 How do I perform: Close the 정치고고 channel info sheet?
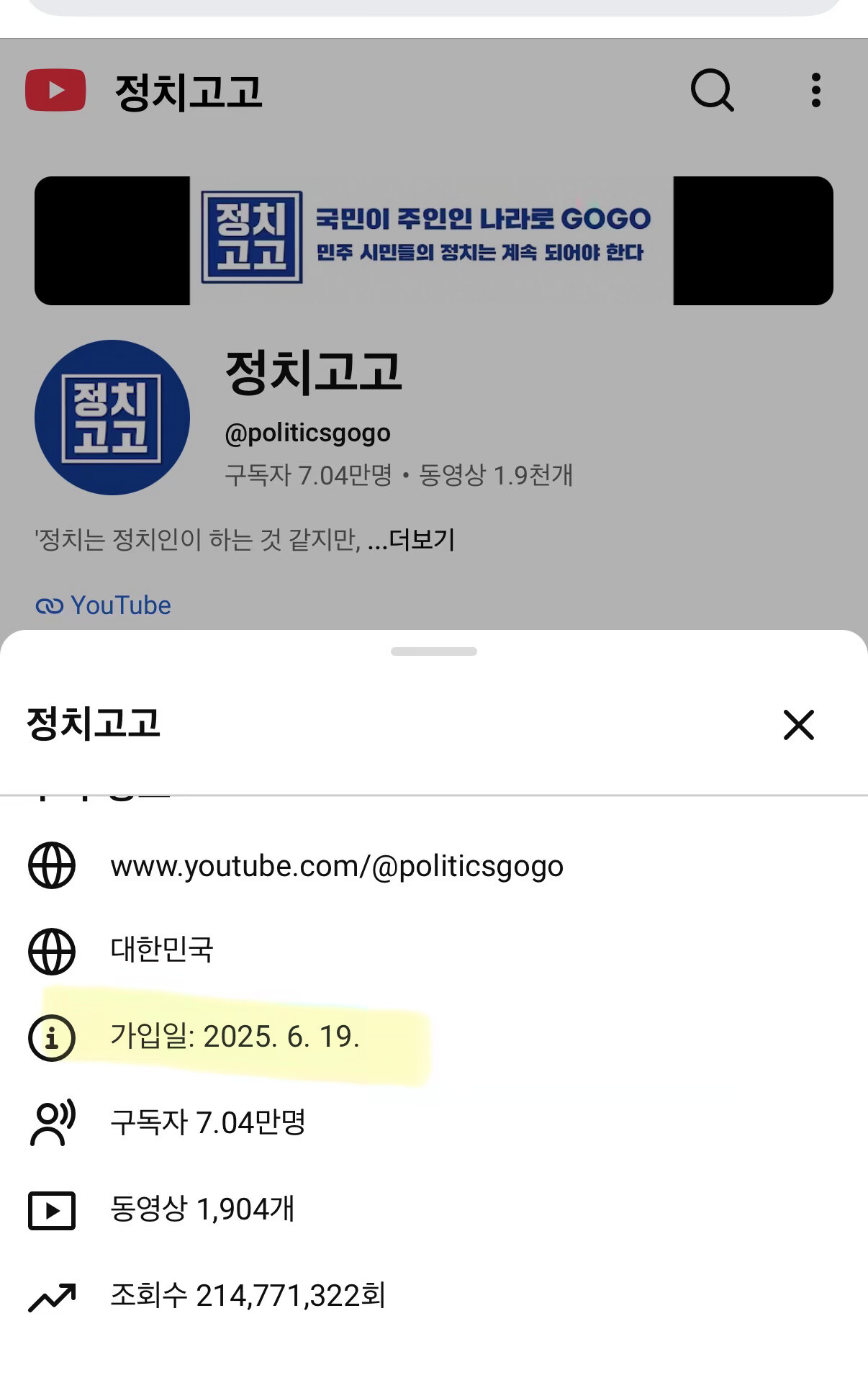tap(798, 724)
